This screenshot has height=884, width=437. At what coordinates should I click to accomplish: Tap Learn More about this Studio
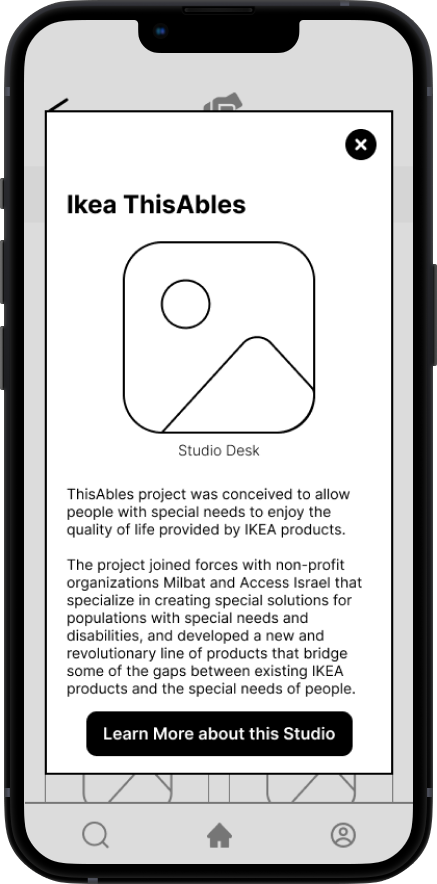pos(219,733)
